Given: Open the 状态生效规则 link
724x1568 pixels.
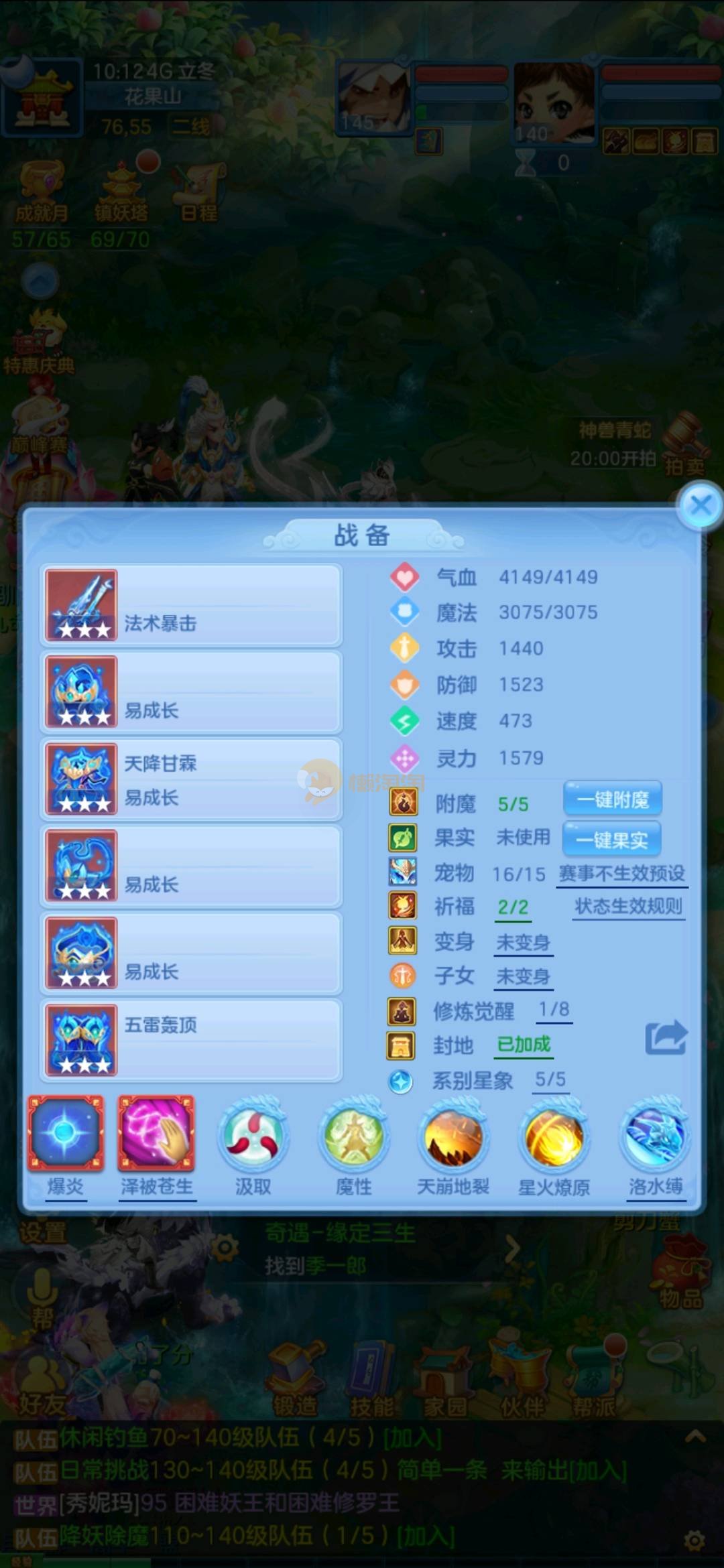Looking at the screenshot, I should (628, 907).
